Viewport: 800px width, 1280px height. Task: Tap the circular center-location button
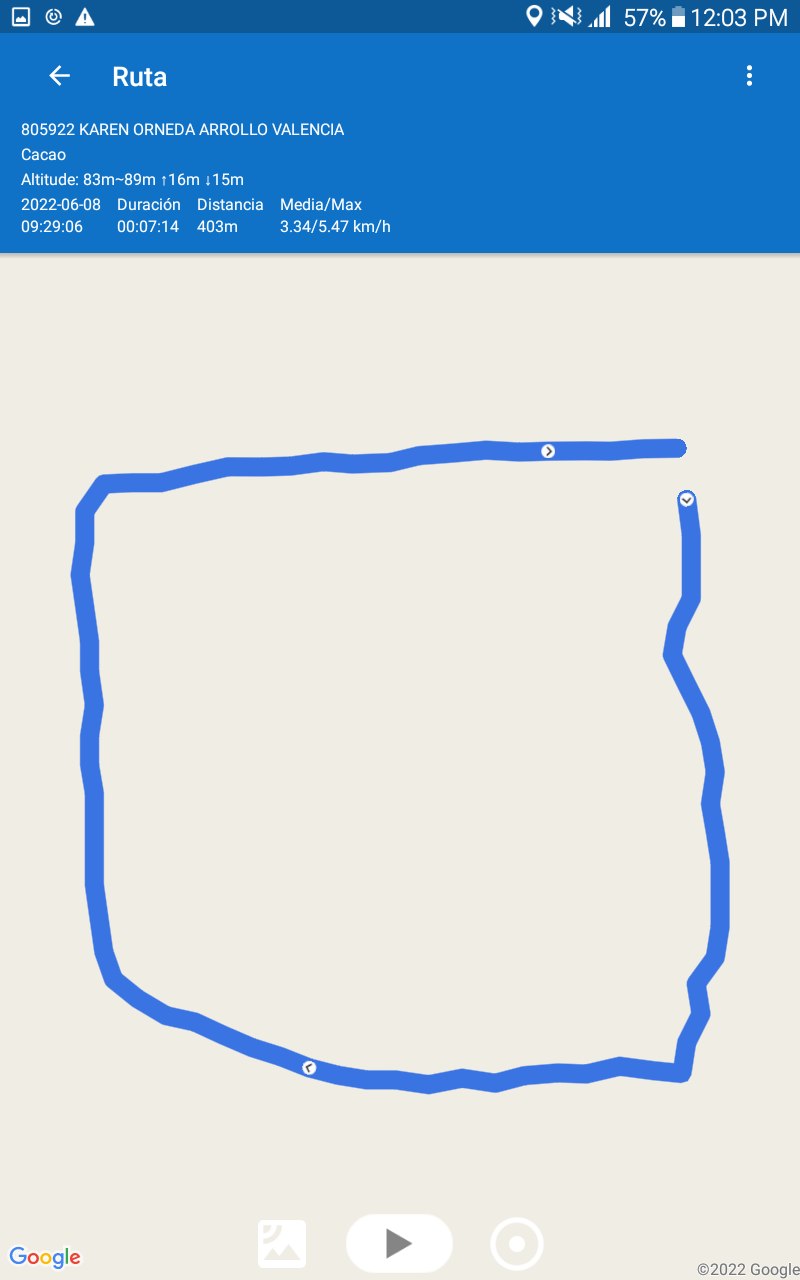pos(517,1244)
